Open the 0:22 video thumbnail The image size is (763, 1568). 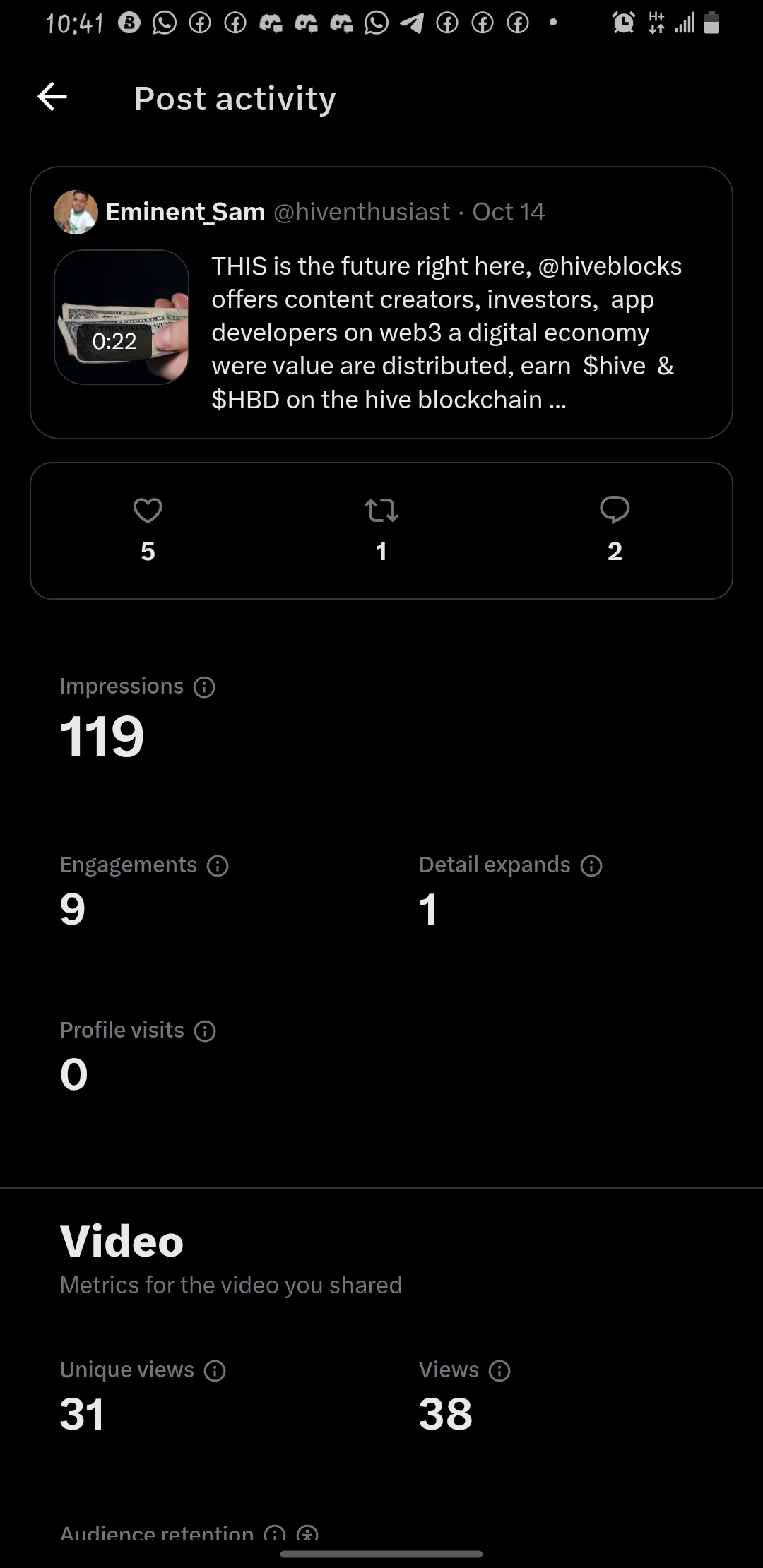pos(122,318)
